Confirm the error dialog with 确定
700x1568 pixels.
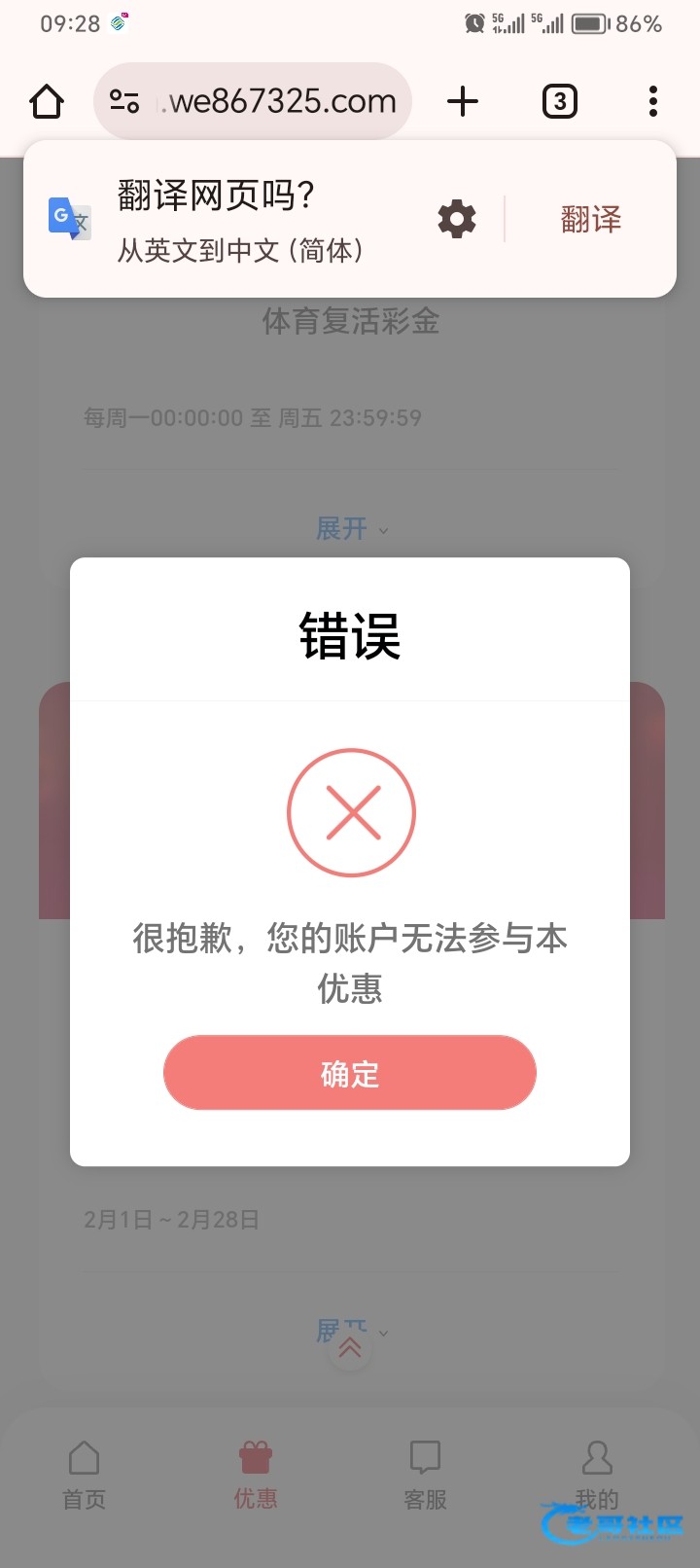(350, 1073)
